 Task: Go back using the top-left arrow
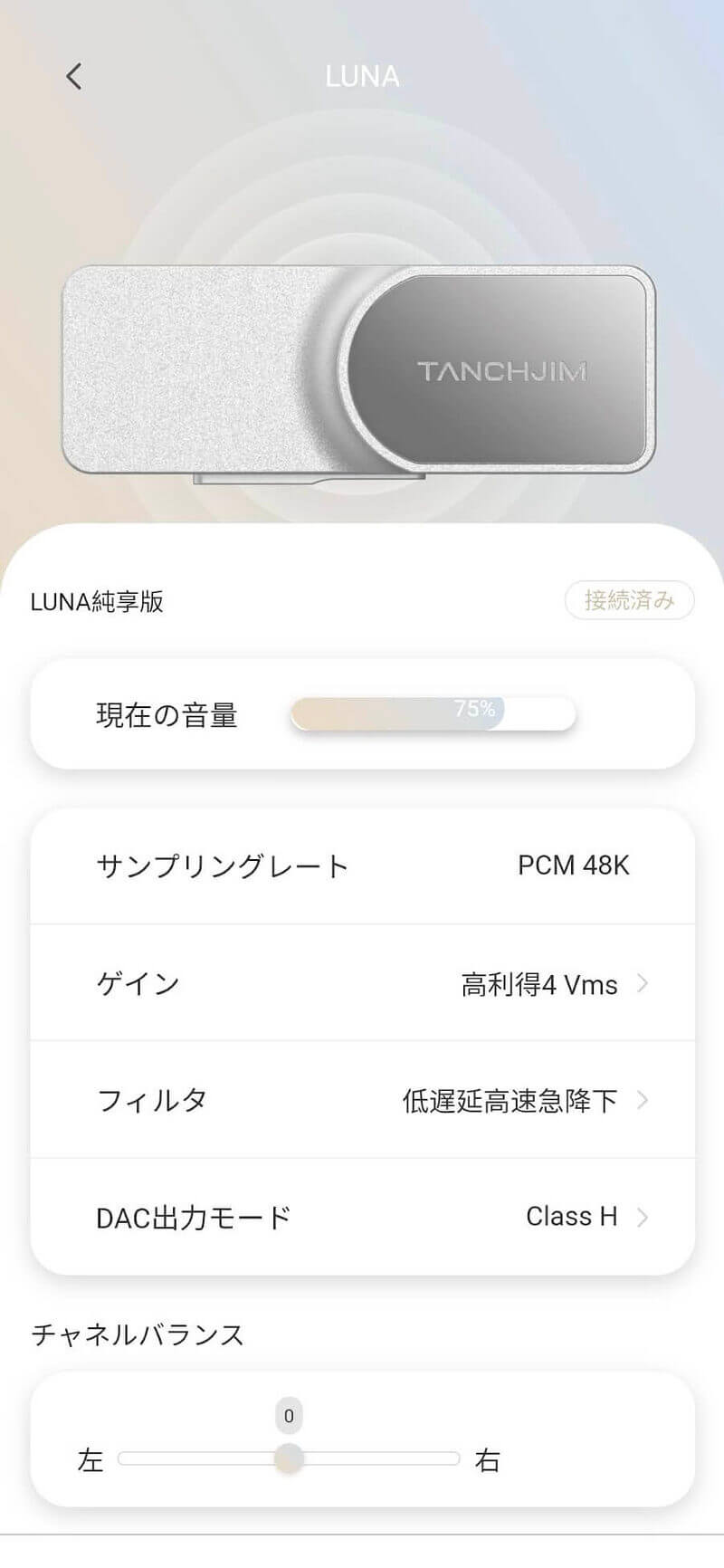pyautogui.click(x=74, y=76)
